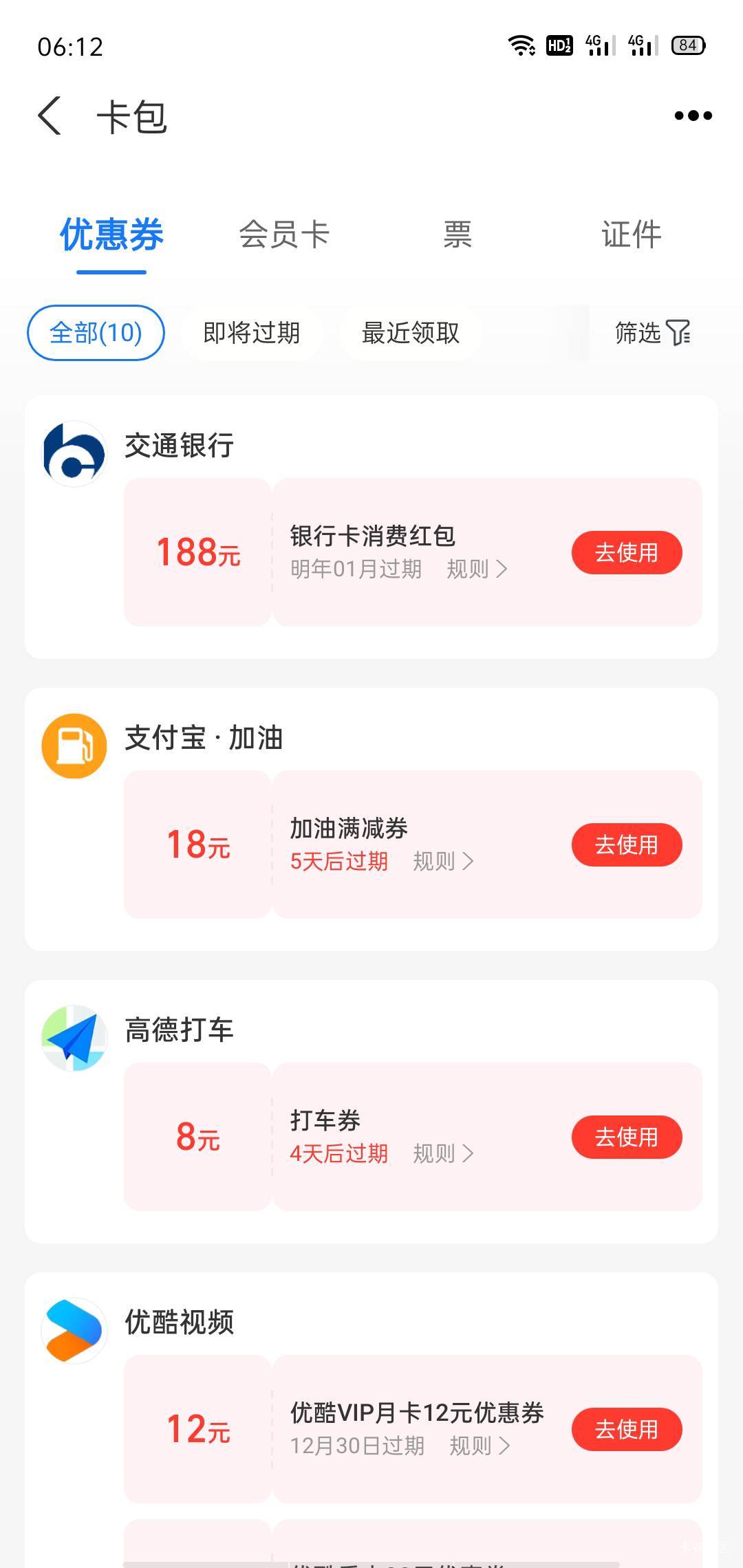This screenshot has height=1568, width=743.
Task: Open the three-dot overflow menu
Action: 693,116
